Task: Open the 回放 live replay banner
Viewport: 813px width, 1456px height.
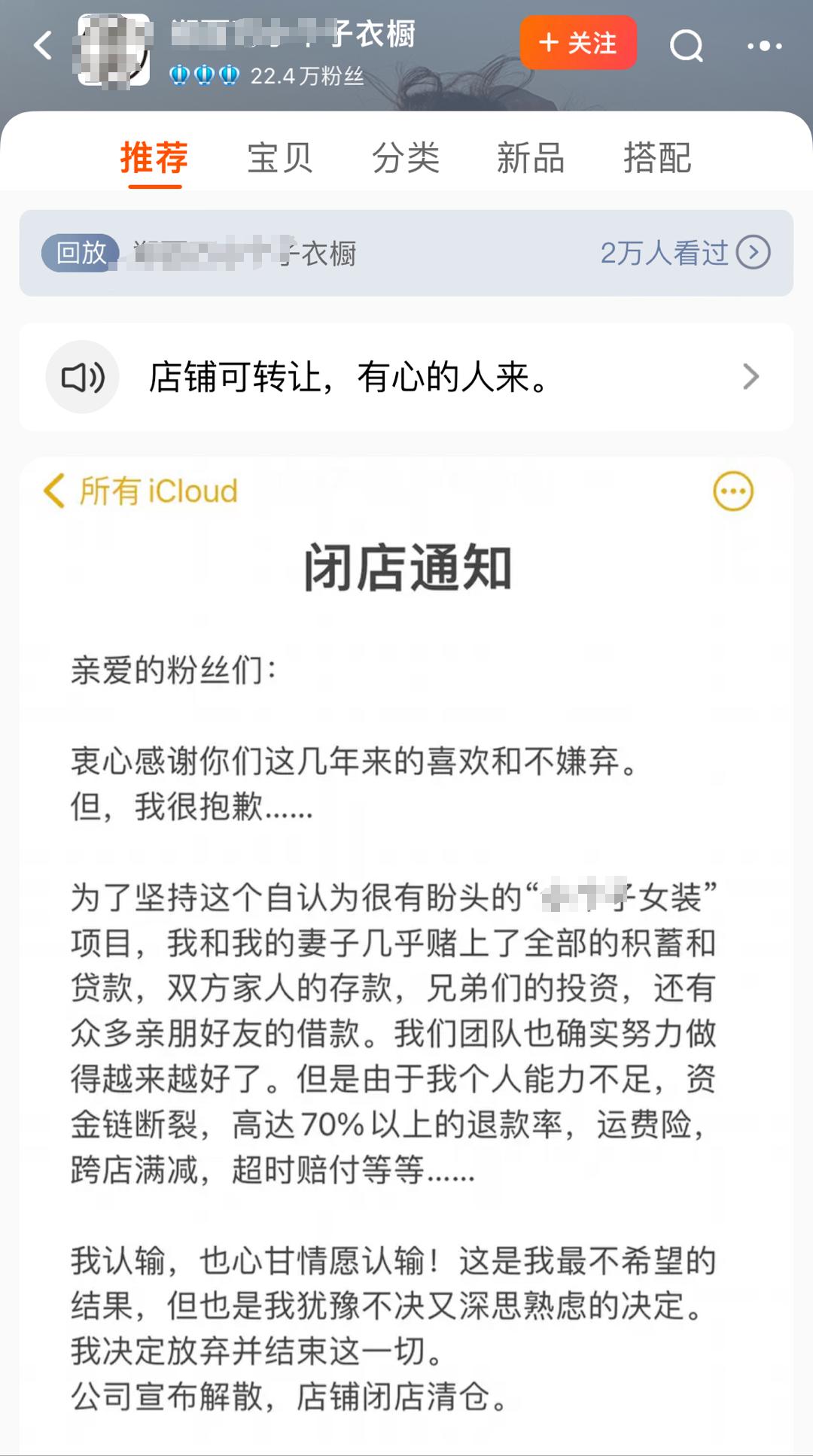Action: (x=406, y=253)
